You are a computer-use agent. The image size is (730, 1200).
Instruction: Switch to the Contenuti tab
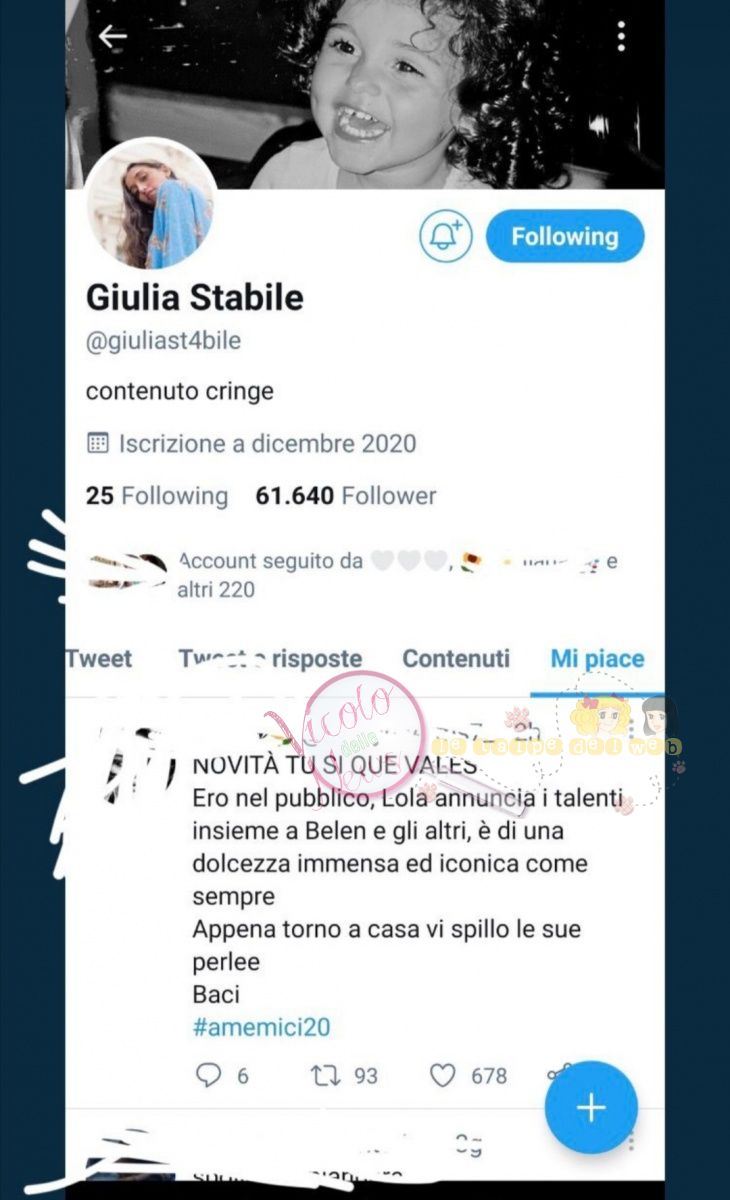click(x=456, y=659)
